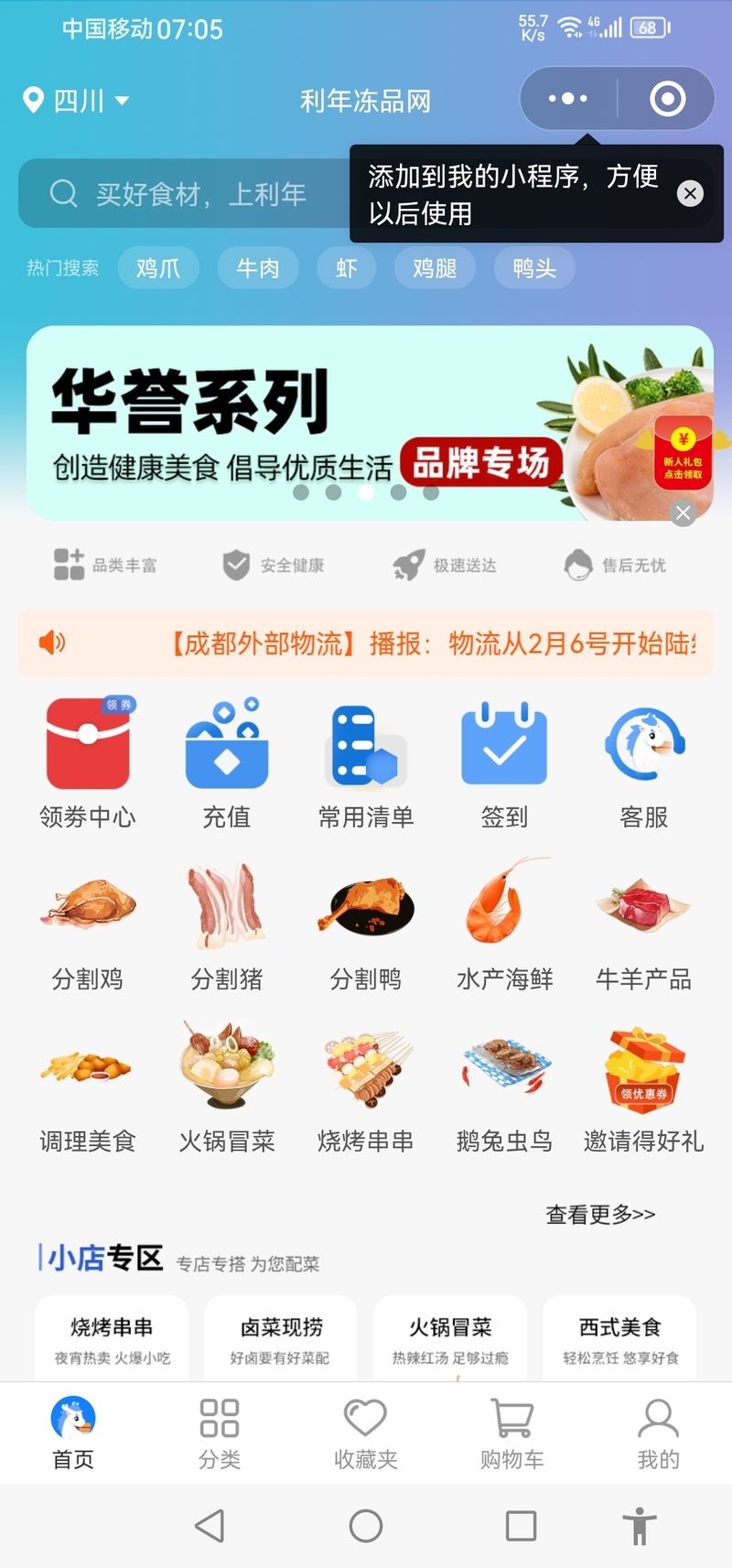Image resolution: width=732 pixels, height=1568 pixels.
Task: Open 签到 daily check-in
Action: click(504, 764)
